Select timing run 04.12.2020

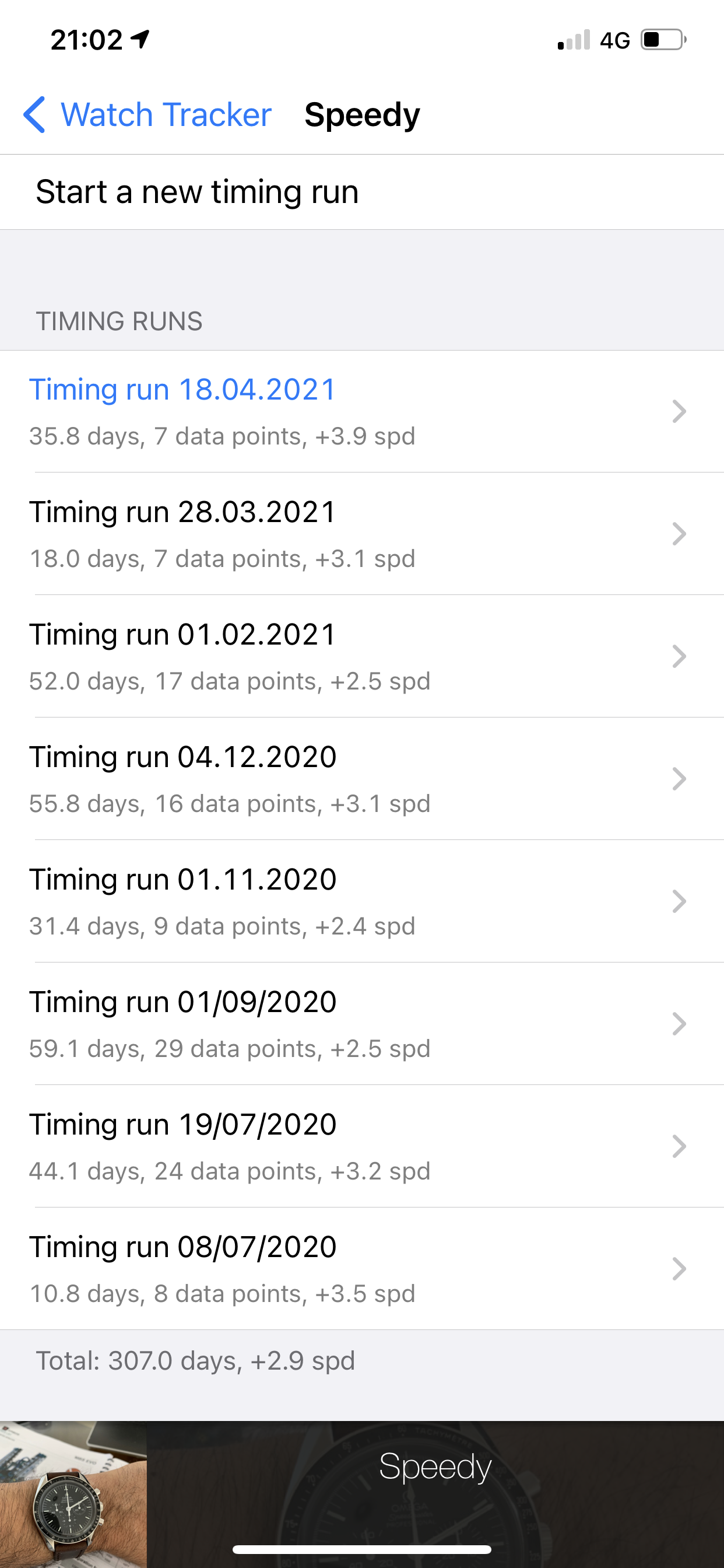361,779
